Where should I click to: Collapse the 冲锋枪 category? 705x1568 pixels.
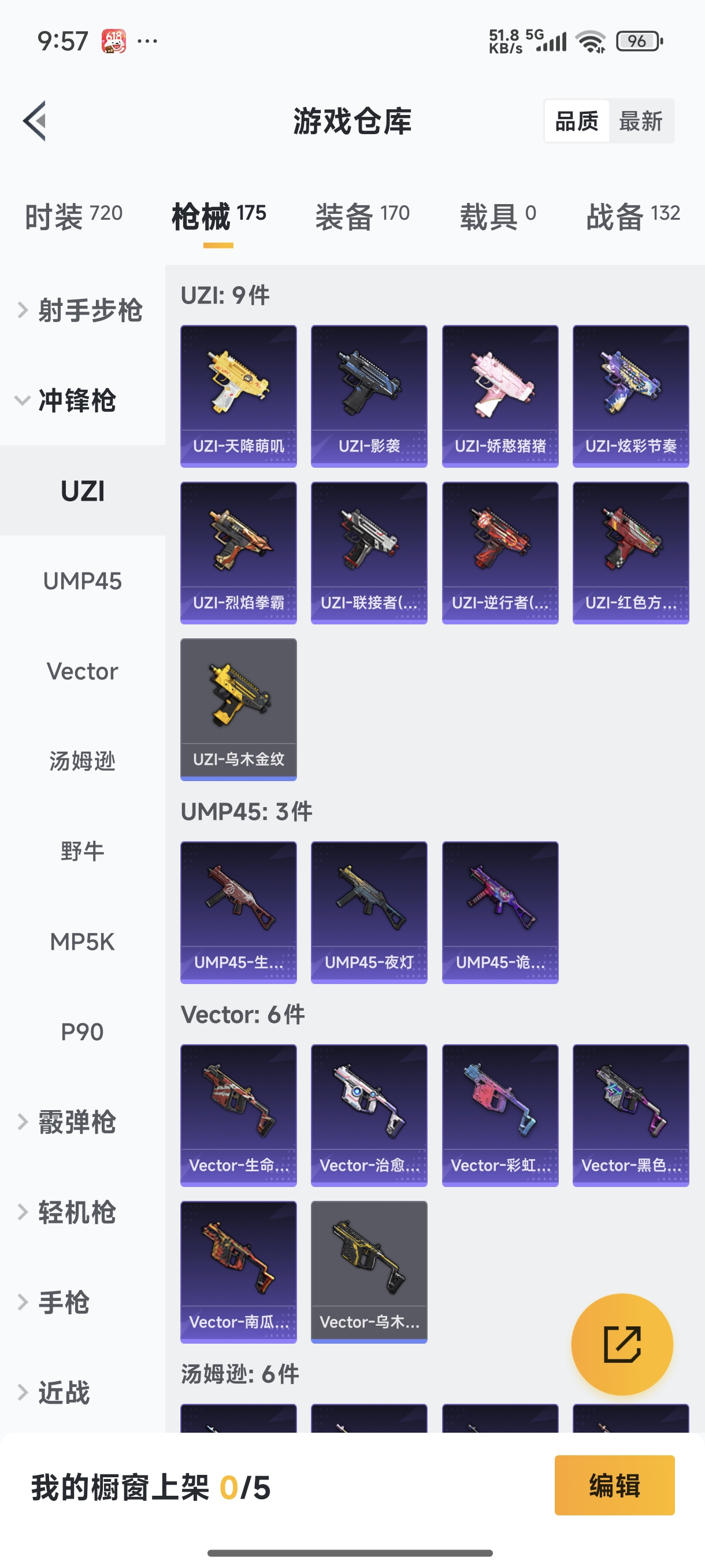pyautogui.click(x=76, y=401)
